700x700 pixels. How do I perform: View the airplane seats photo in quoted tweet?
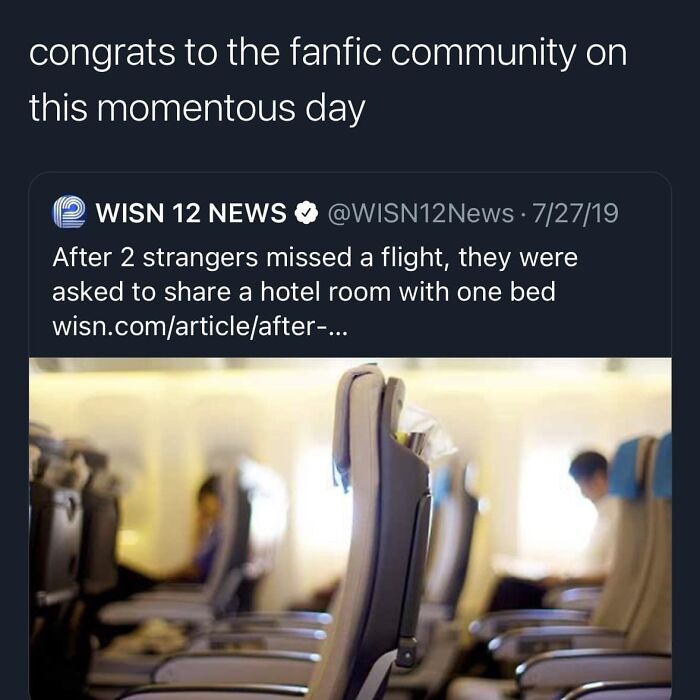click(350, 528)
